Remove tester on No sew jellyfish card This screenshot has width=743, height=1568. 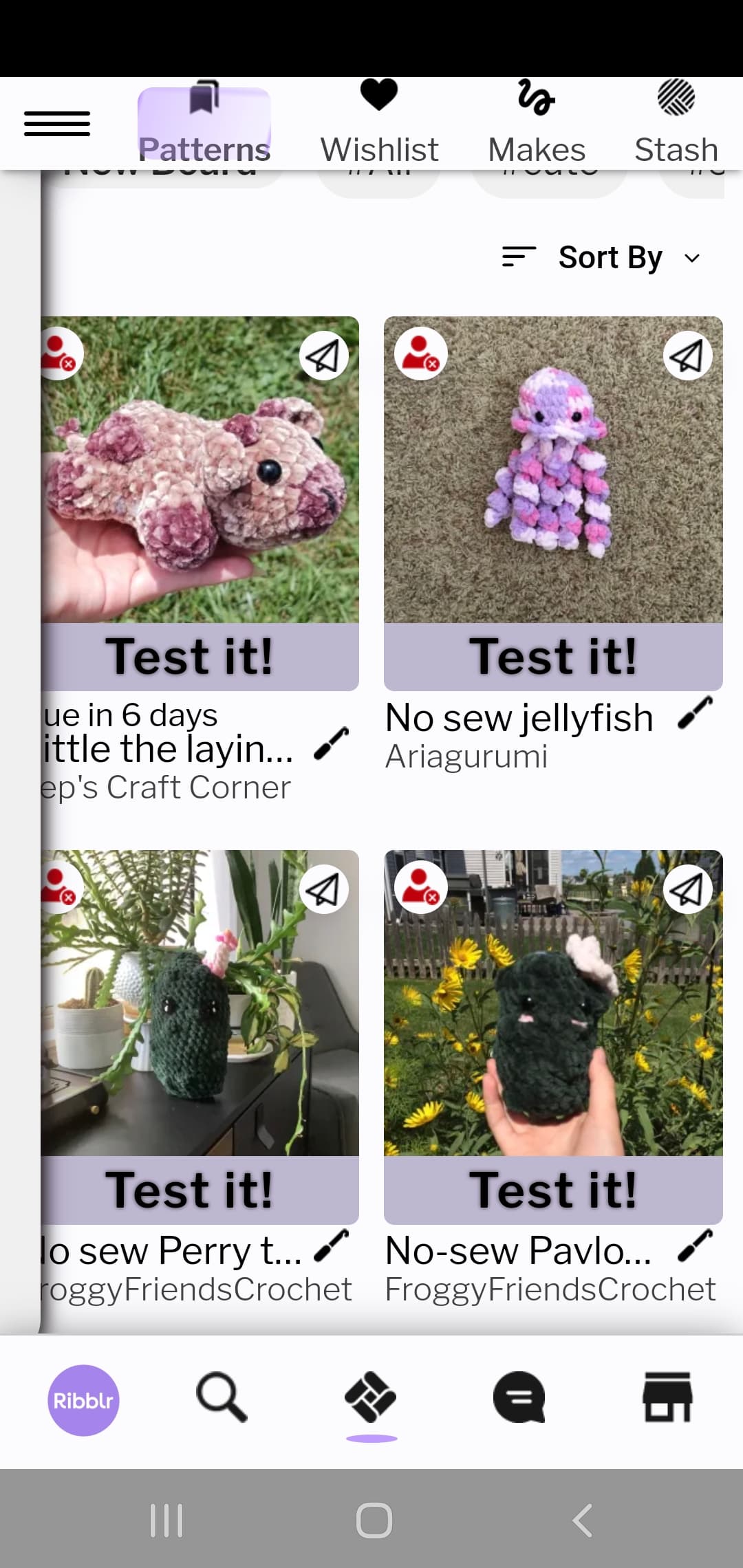pyautogui.click(x=421, y=353)
